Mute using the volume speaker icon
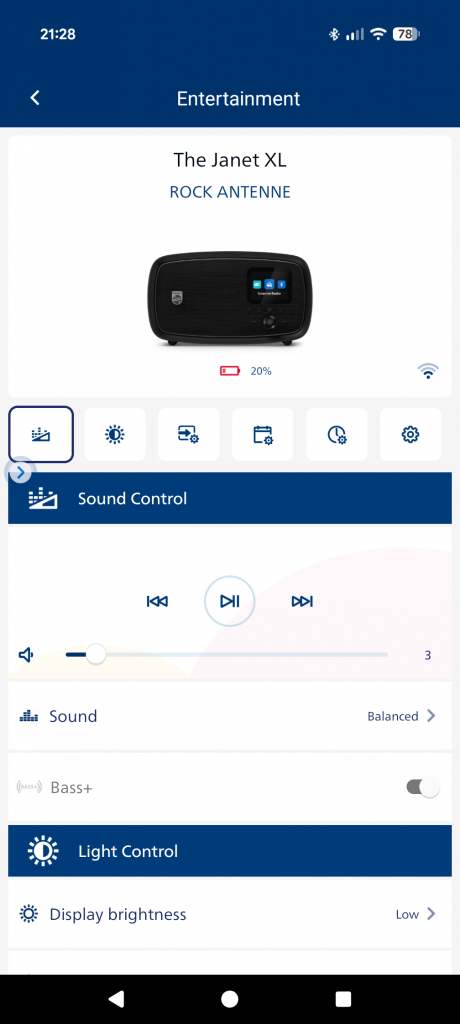 click(26, 654)
